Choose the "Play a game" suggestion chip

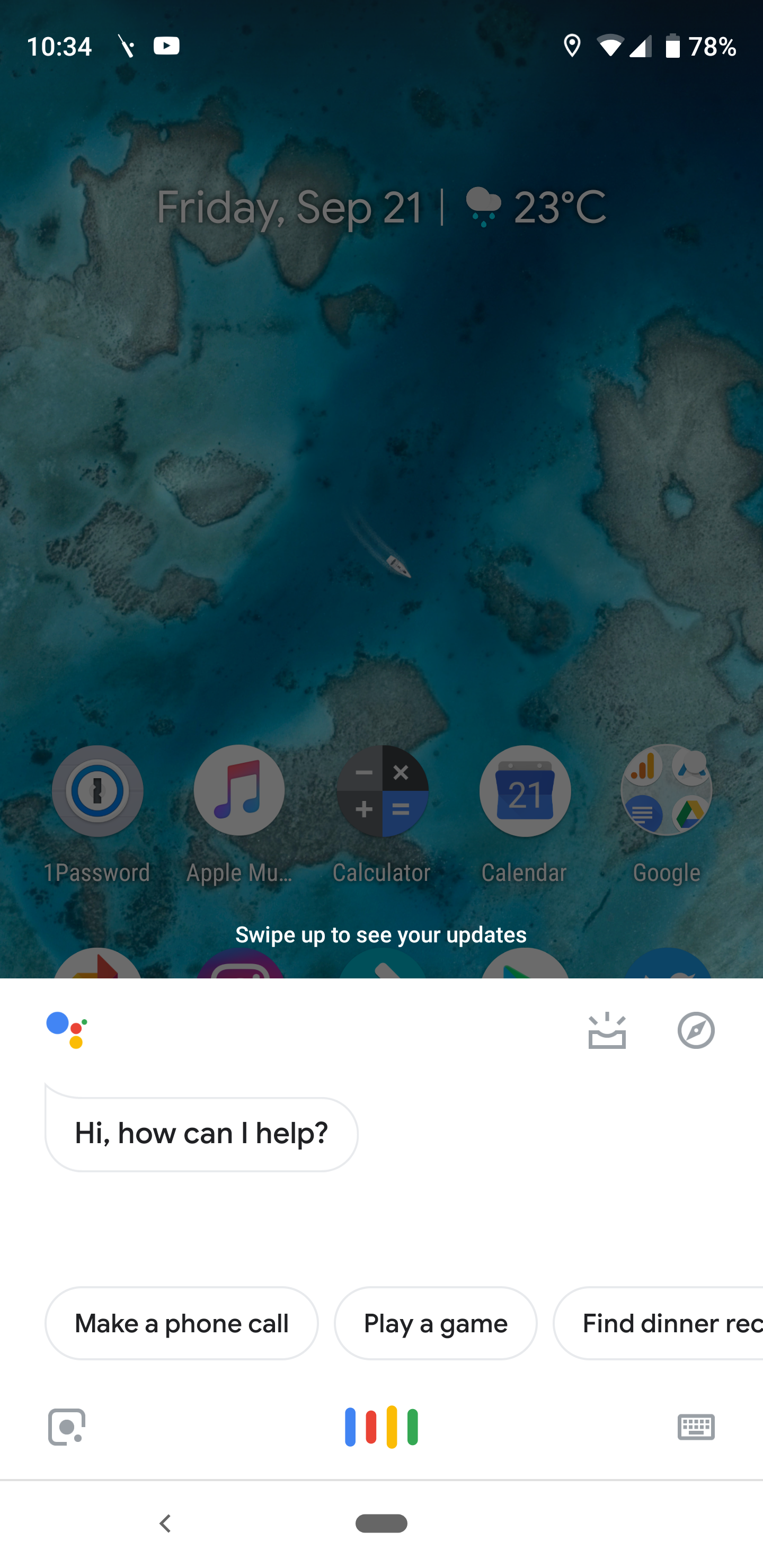(x=436, y=1323)
